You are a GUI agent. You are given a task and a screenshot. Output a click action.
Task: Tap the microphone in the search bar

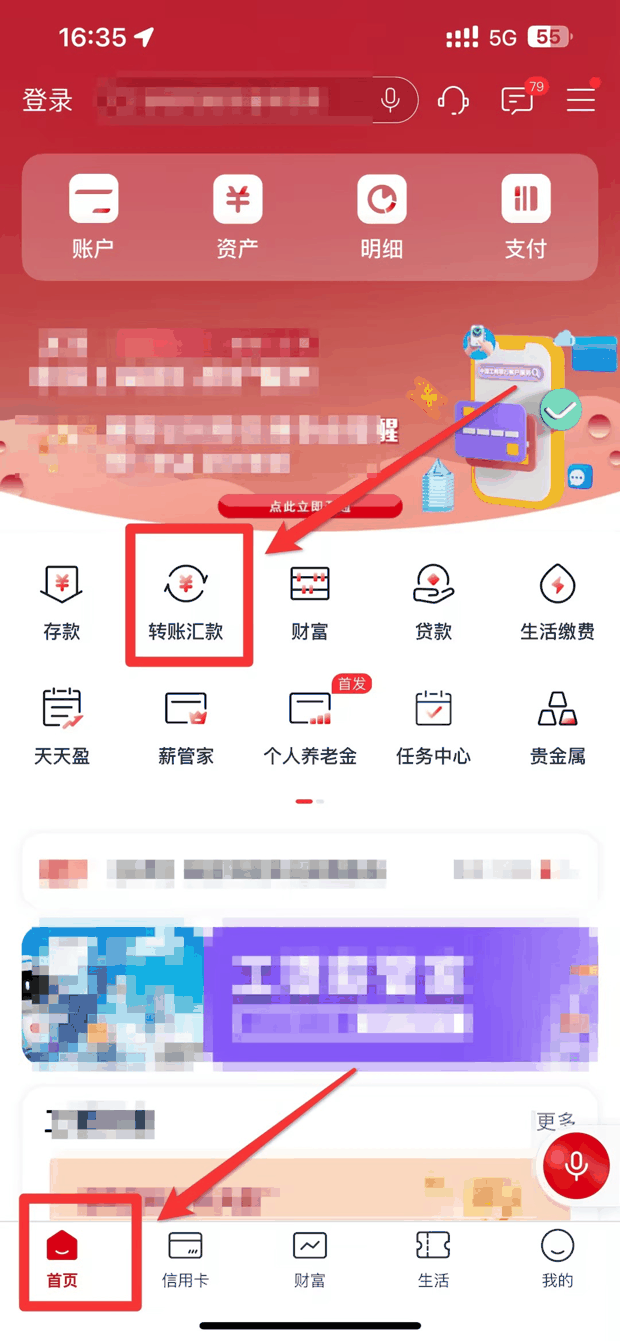pos(390,99)
